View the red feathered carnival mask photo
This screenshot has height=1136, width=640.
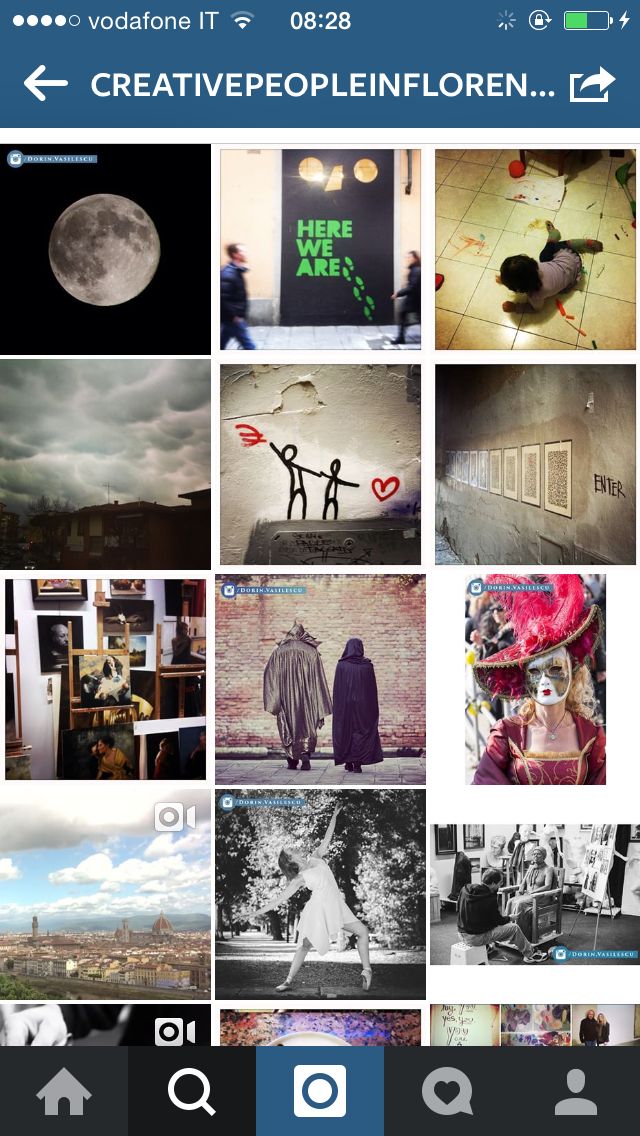tap(535, 679)
